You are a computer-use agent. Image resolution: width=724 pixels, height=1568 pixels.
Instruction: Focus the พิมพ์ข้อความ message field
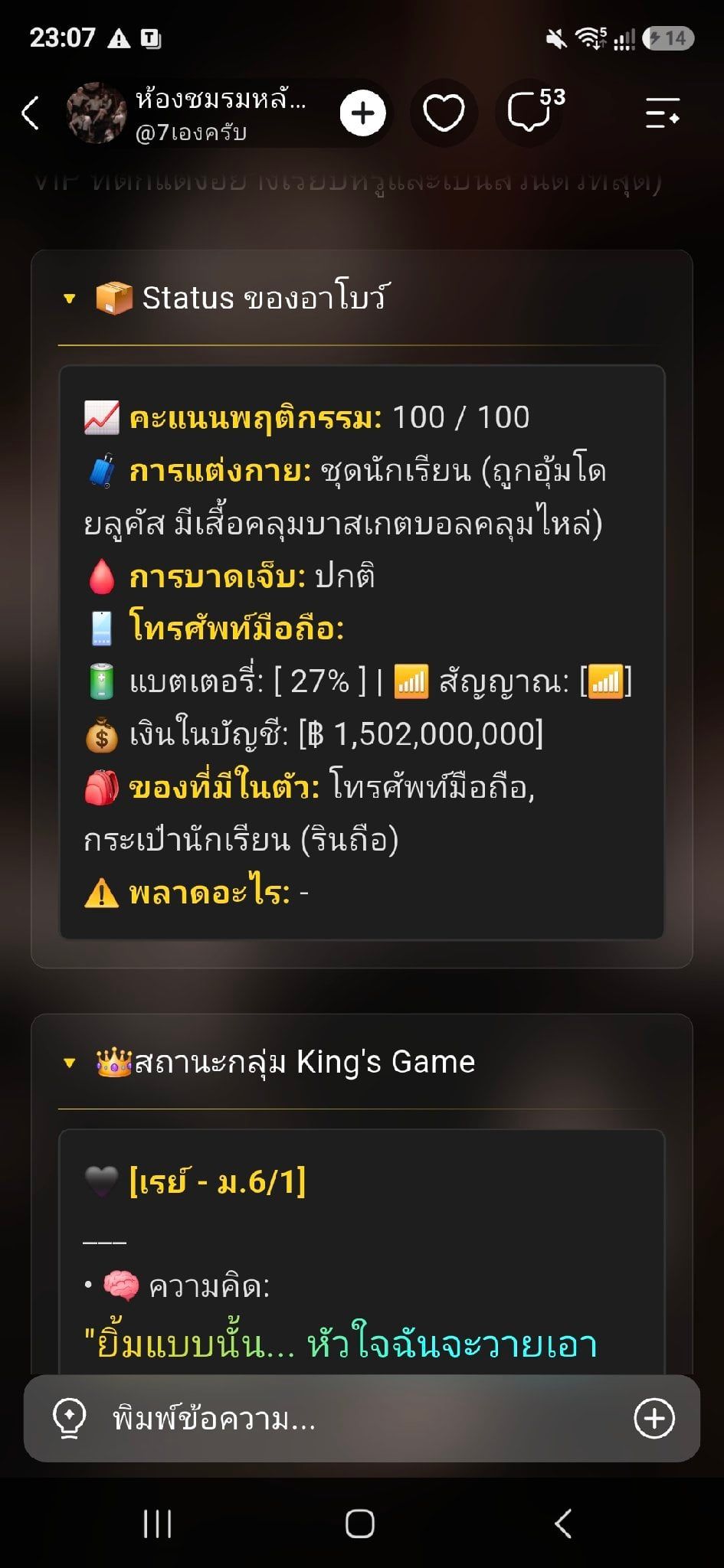(360, 1419)
